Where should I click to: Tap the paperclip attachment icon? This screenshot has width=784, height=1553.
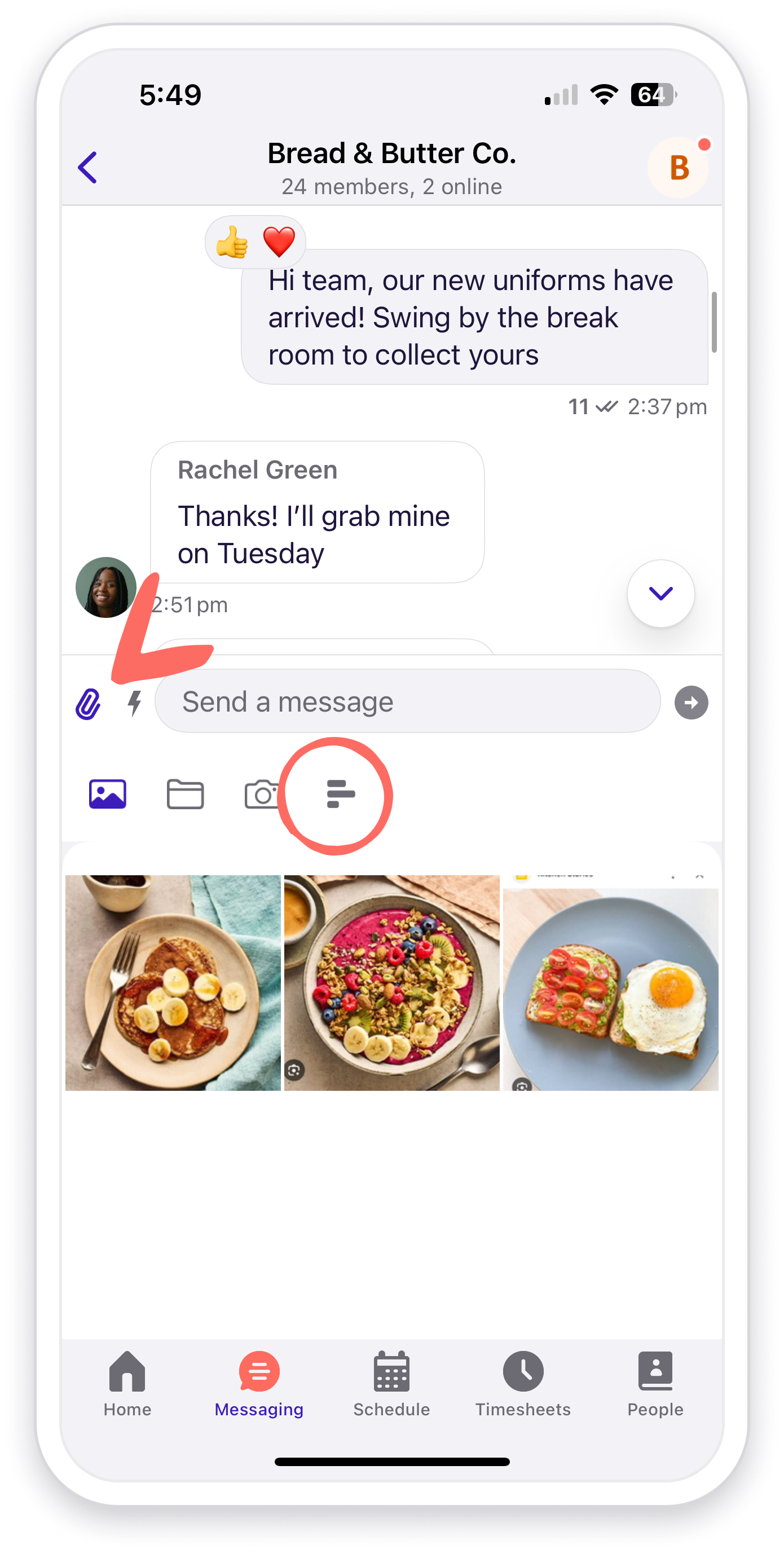pos(88,703)
